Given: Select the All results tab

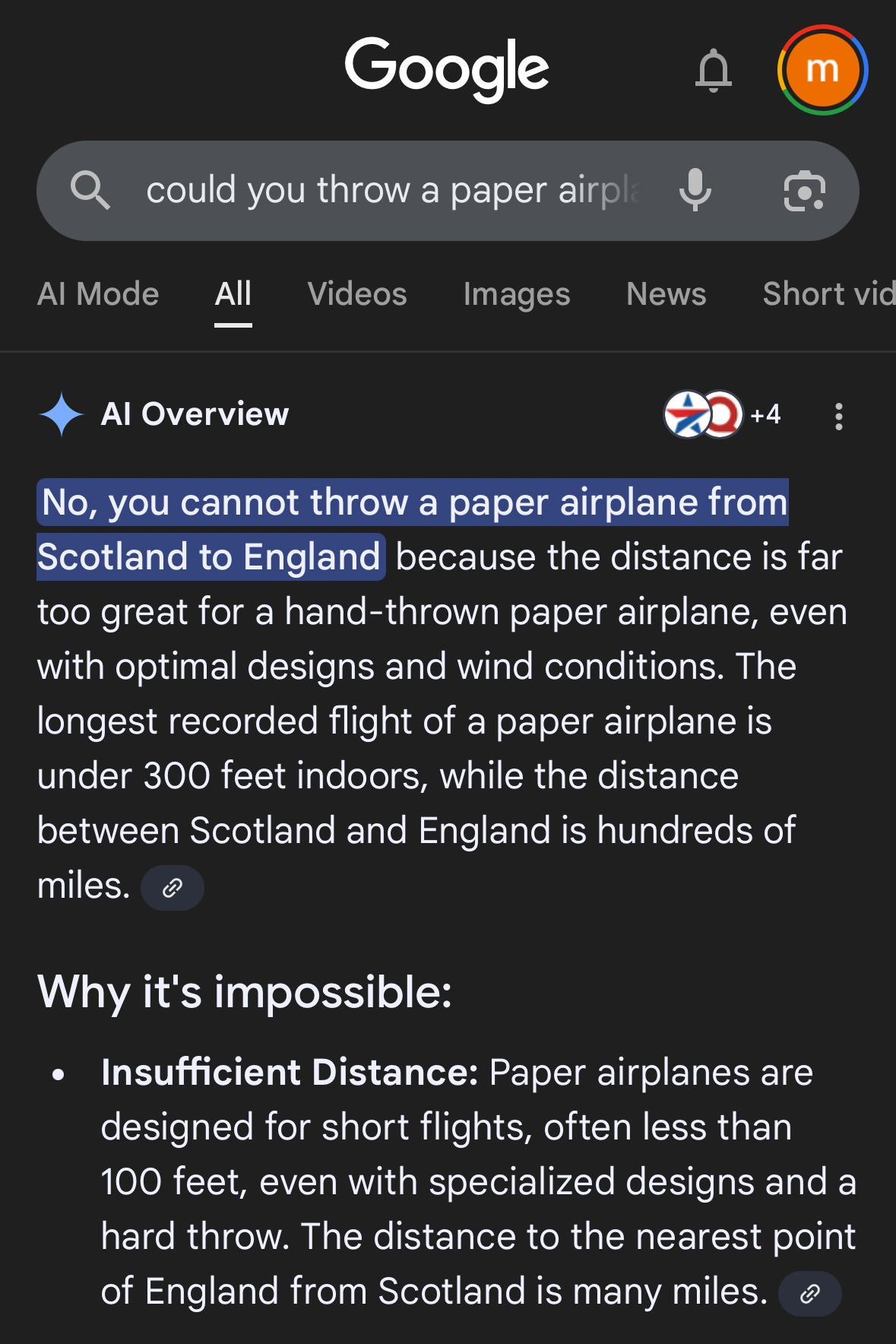Looking at the screenshot, I should click(233, 294).
